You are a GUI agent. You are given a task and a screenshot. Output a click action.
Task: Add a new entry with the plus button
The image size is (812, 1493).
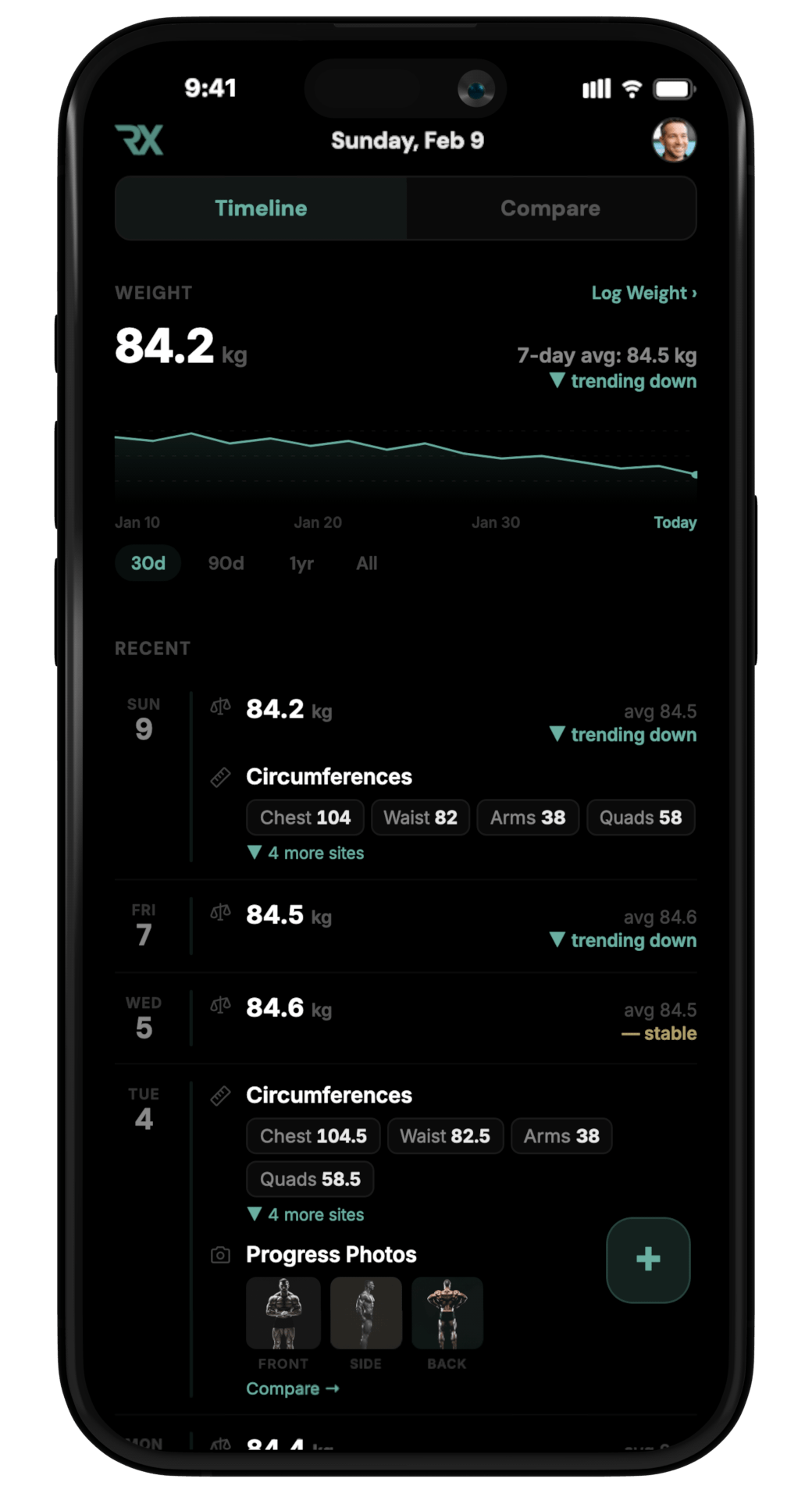tap(648, 1260)
